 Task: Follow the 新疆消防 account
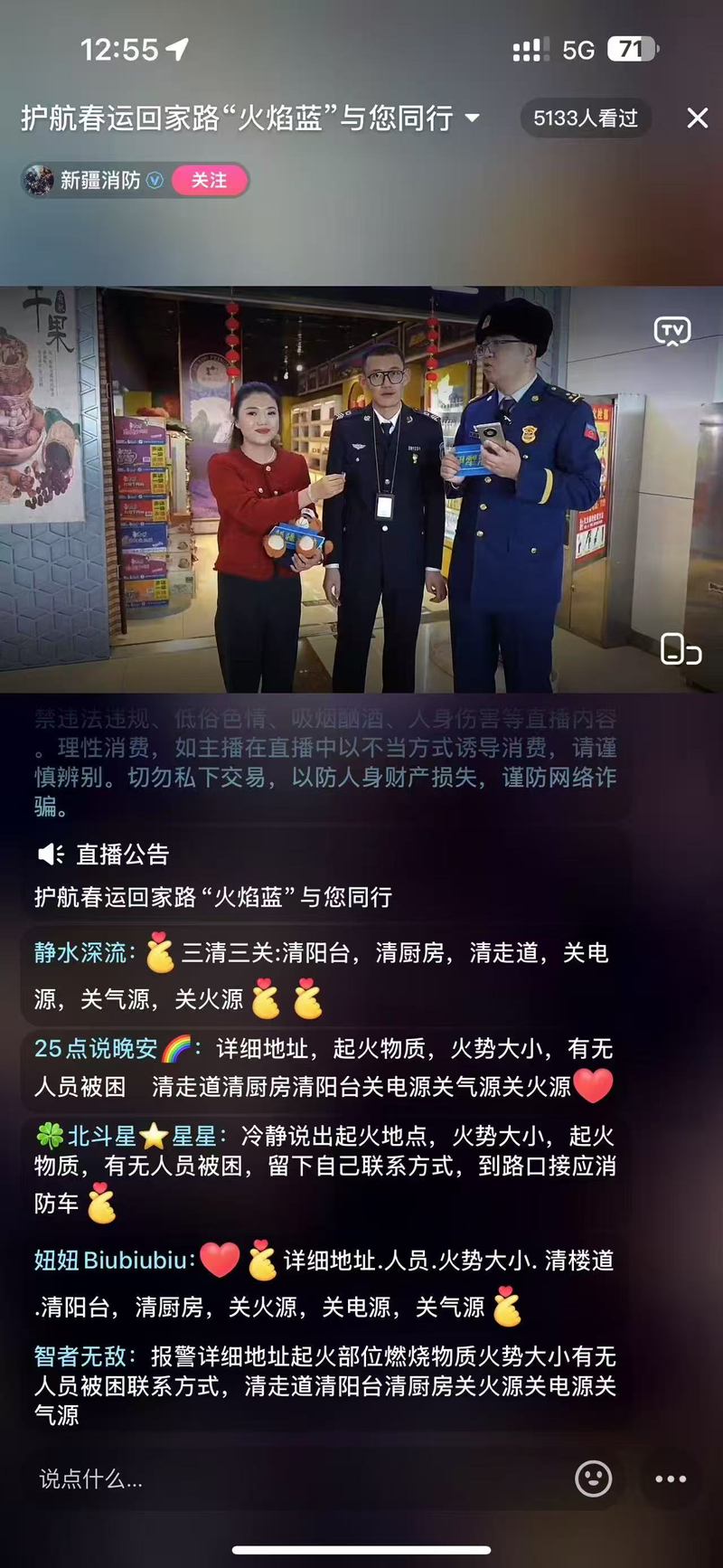pyautogui.click(x=209, y=181)
